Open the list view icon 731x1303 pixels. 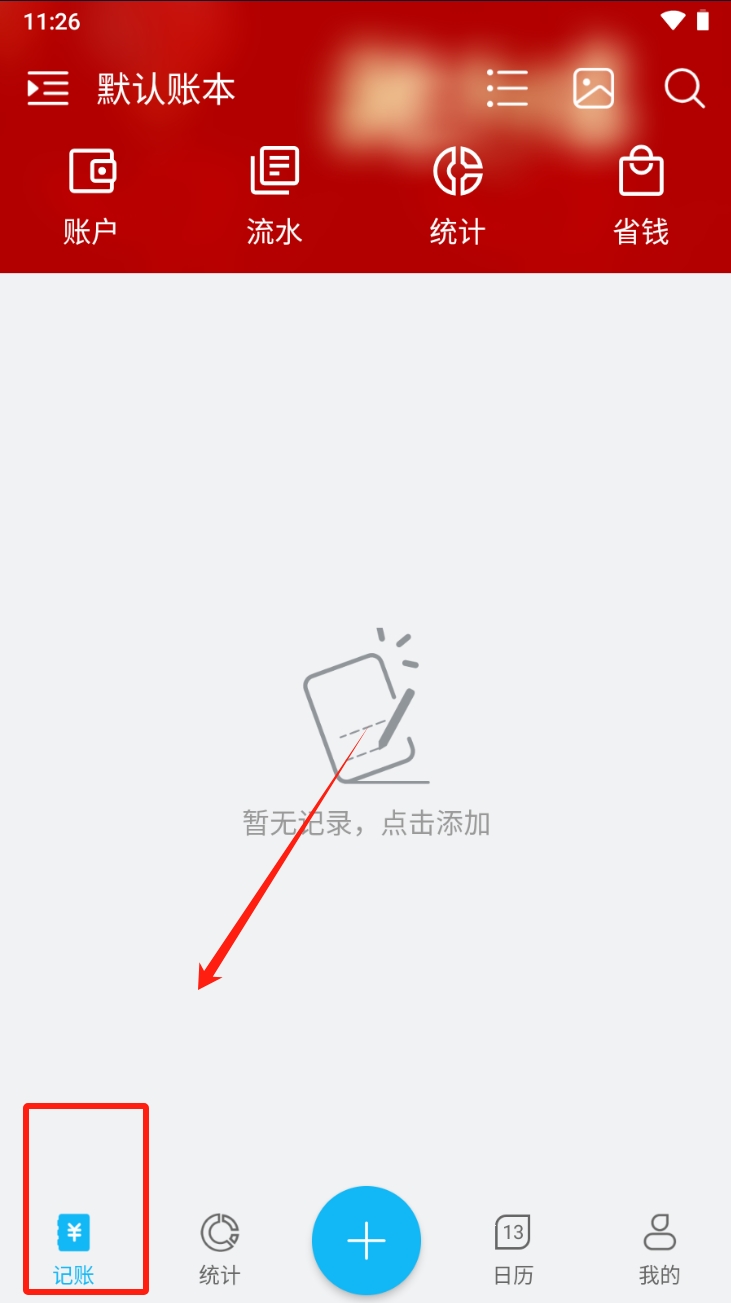point(507,89)
